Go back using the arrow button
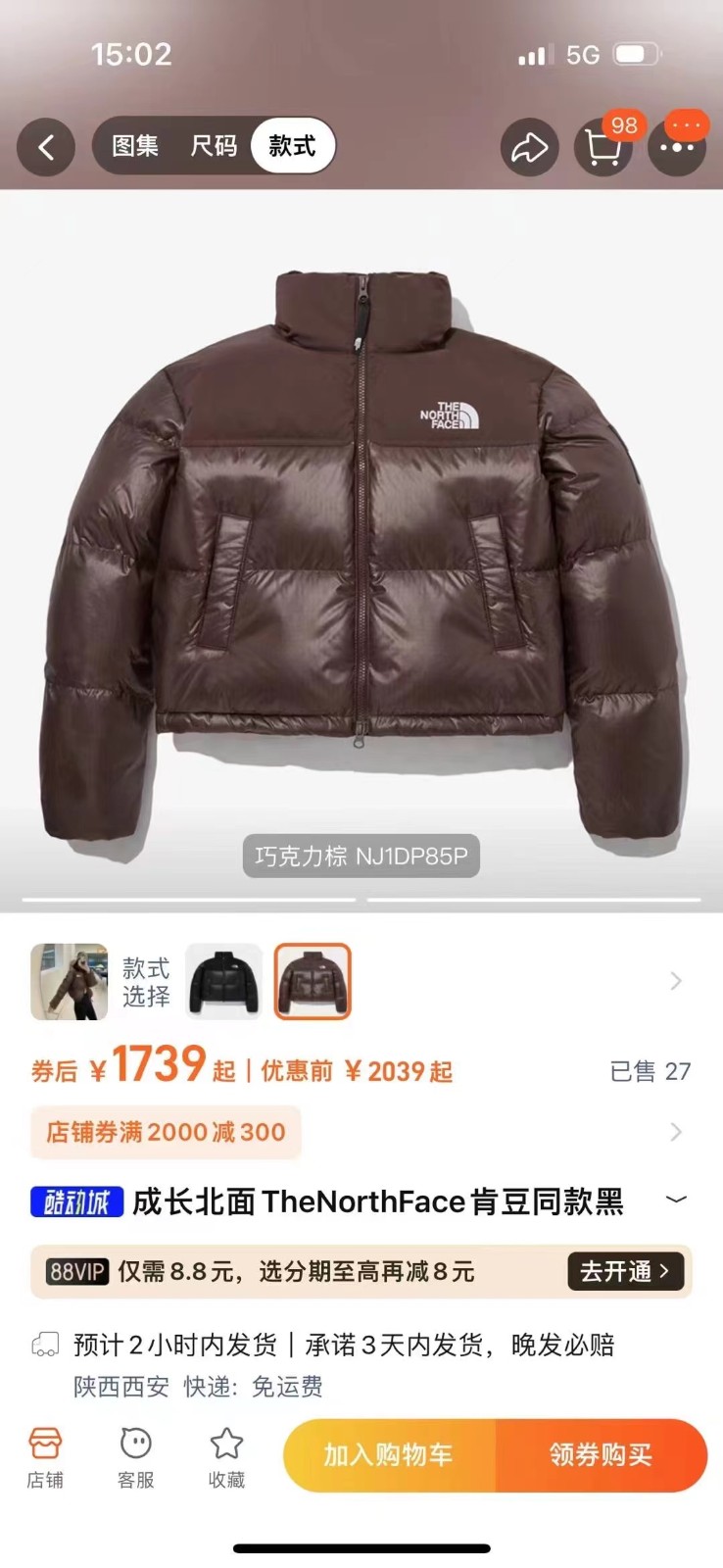Screen dimensions: 723x1568 (46, 147)
